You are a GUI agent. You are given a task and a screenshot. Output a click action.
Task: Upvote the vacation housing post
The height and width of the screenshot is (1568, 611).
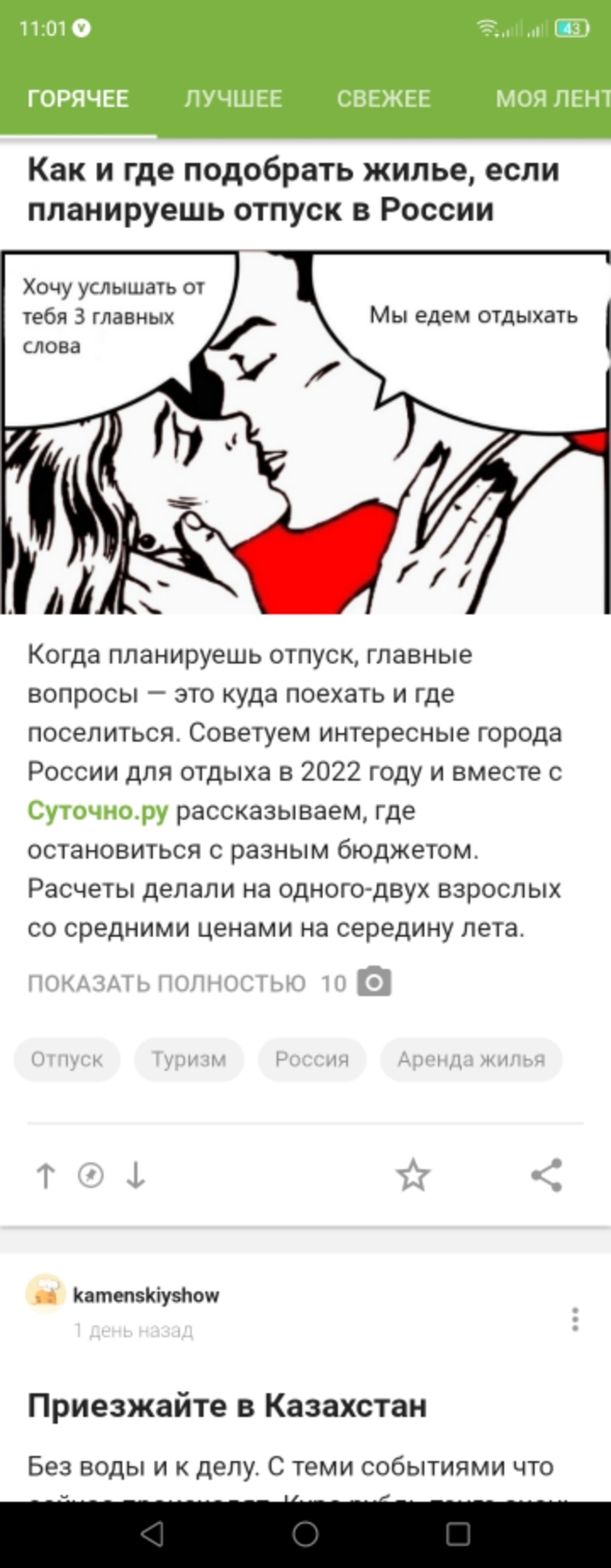pos(45,1175)
